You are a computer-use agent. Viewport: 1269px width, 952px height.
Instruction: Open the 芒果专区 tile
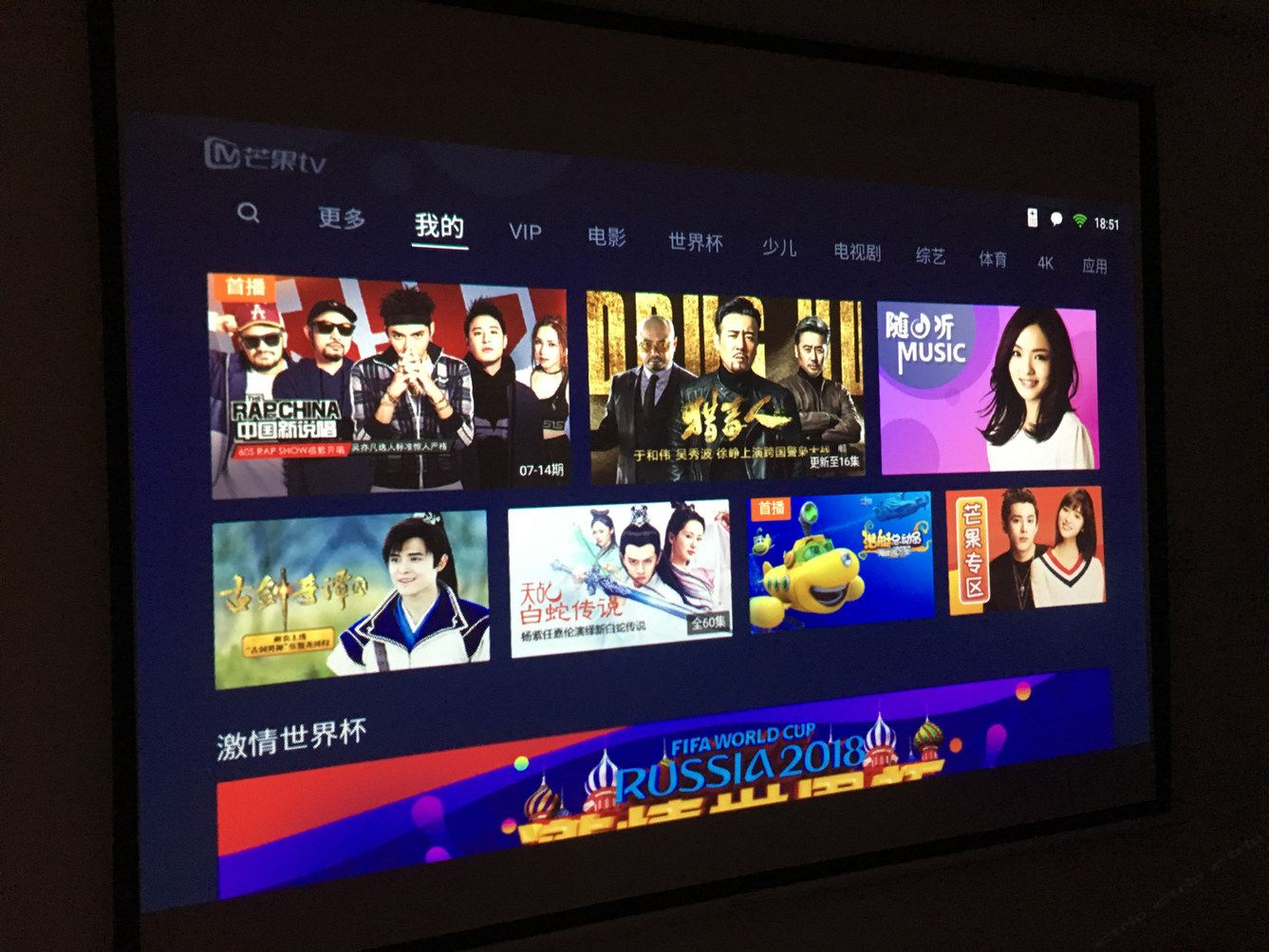1025,550
